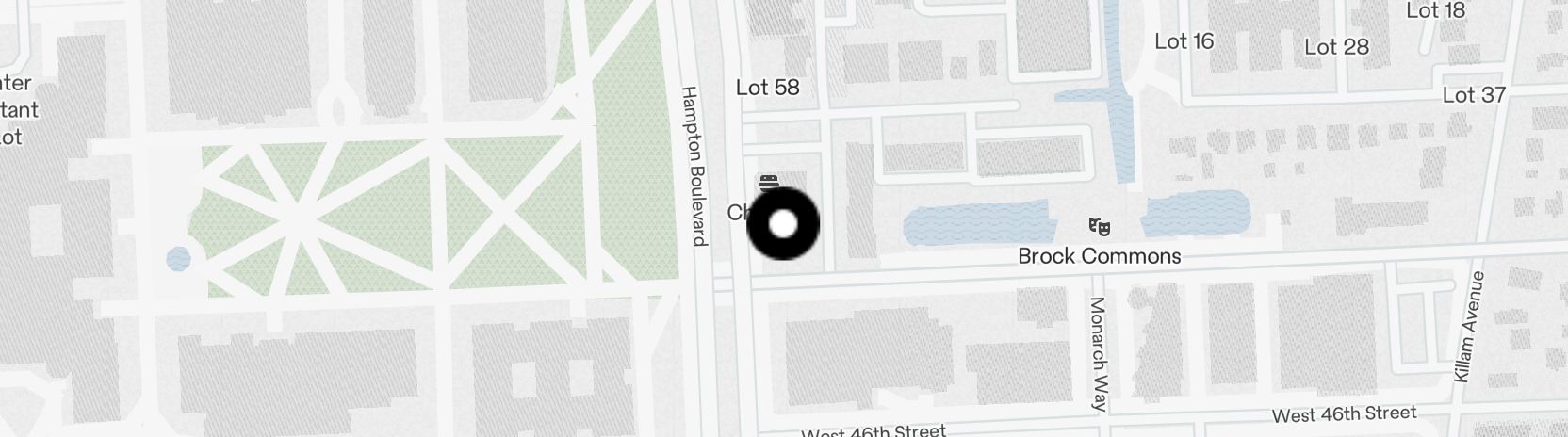Tap the black circular location marker
Viewport: 1568px width, 437px height.
point(783,224)
